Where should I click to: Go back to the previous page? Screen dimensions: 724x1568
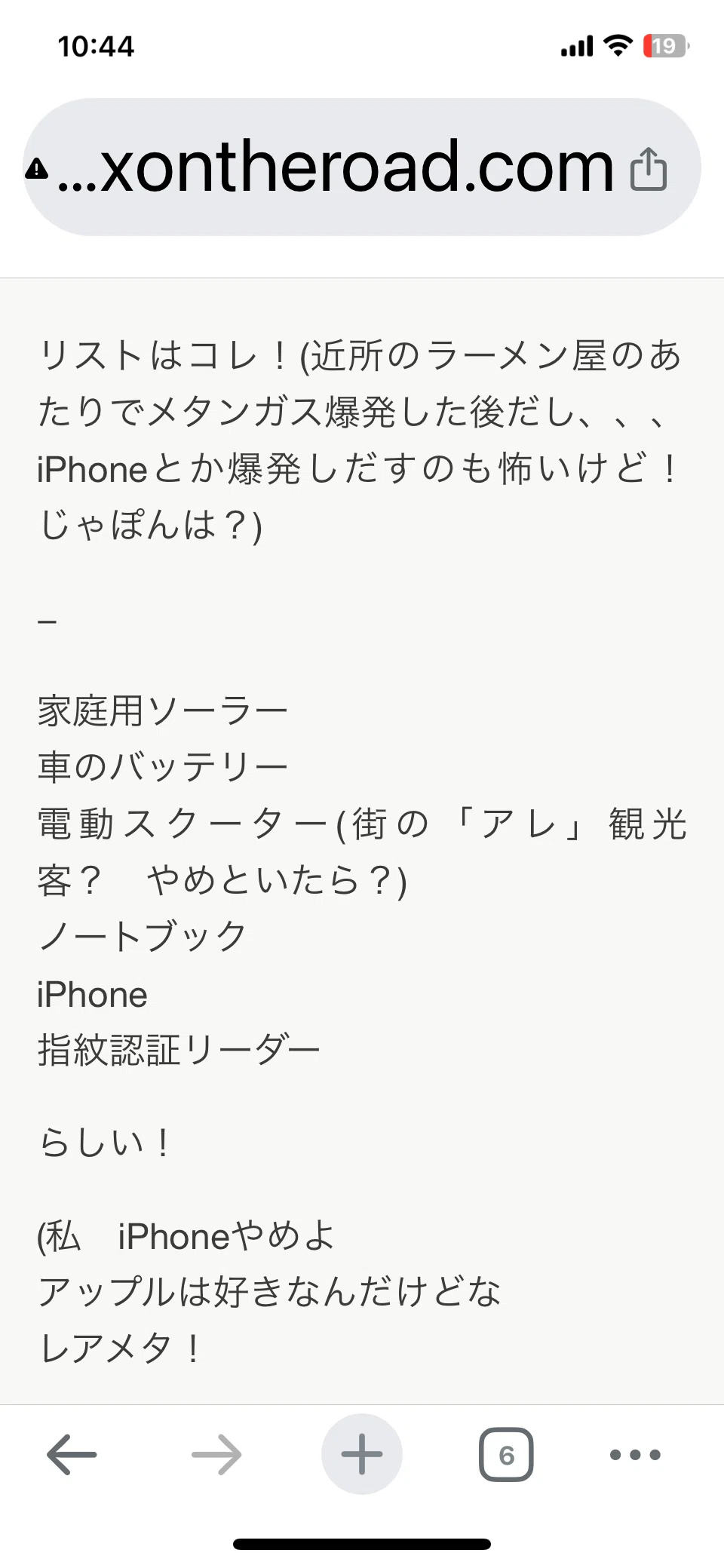[72, 1454]
